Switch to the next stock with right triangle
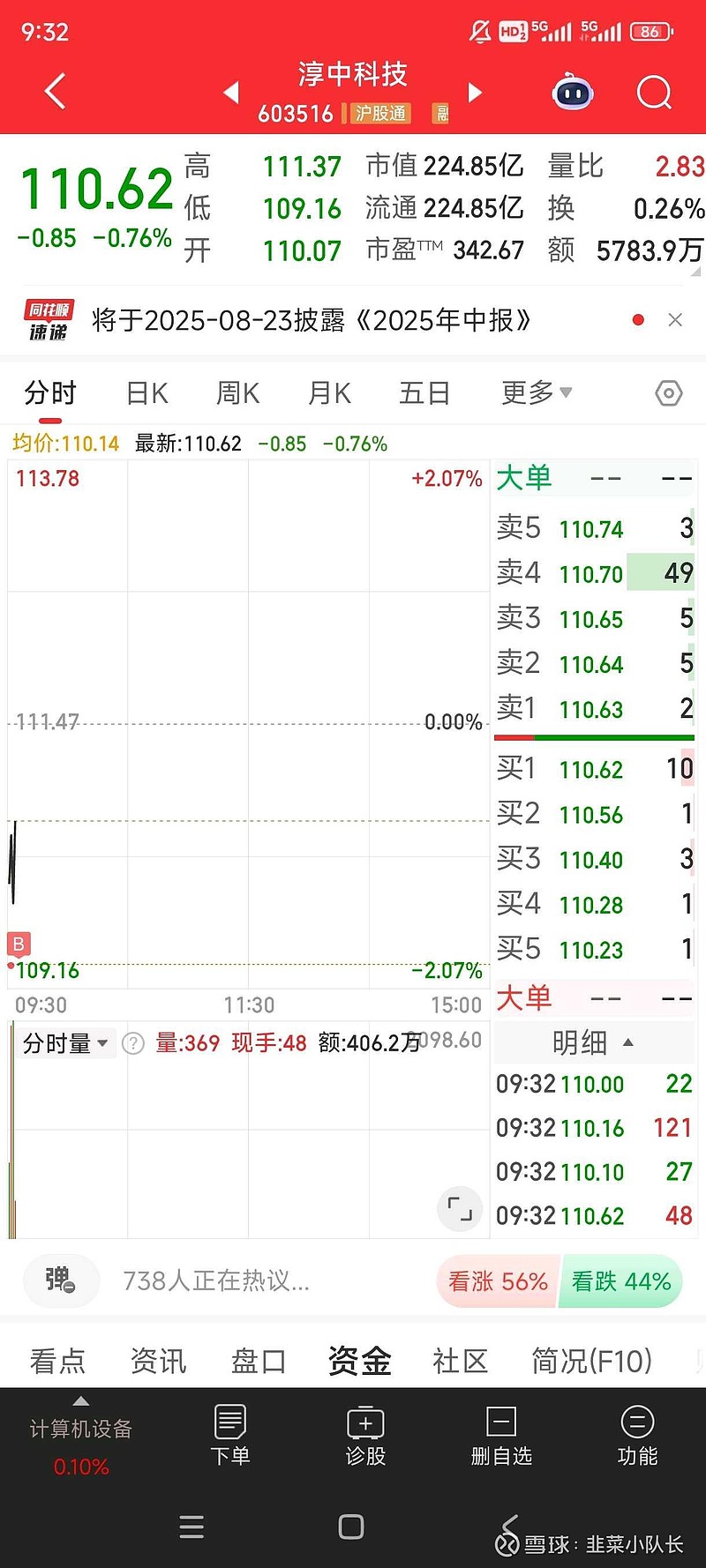706x1568 pixels. [475, 92]
